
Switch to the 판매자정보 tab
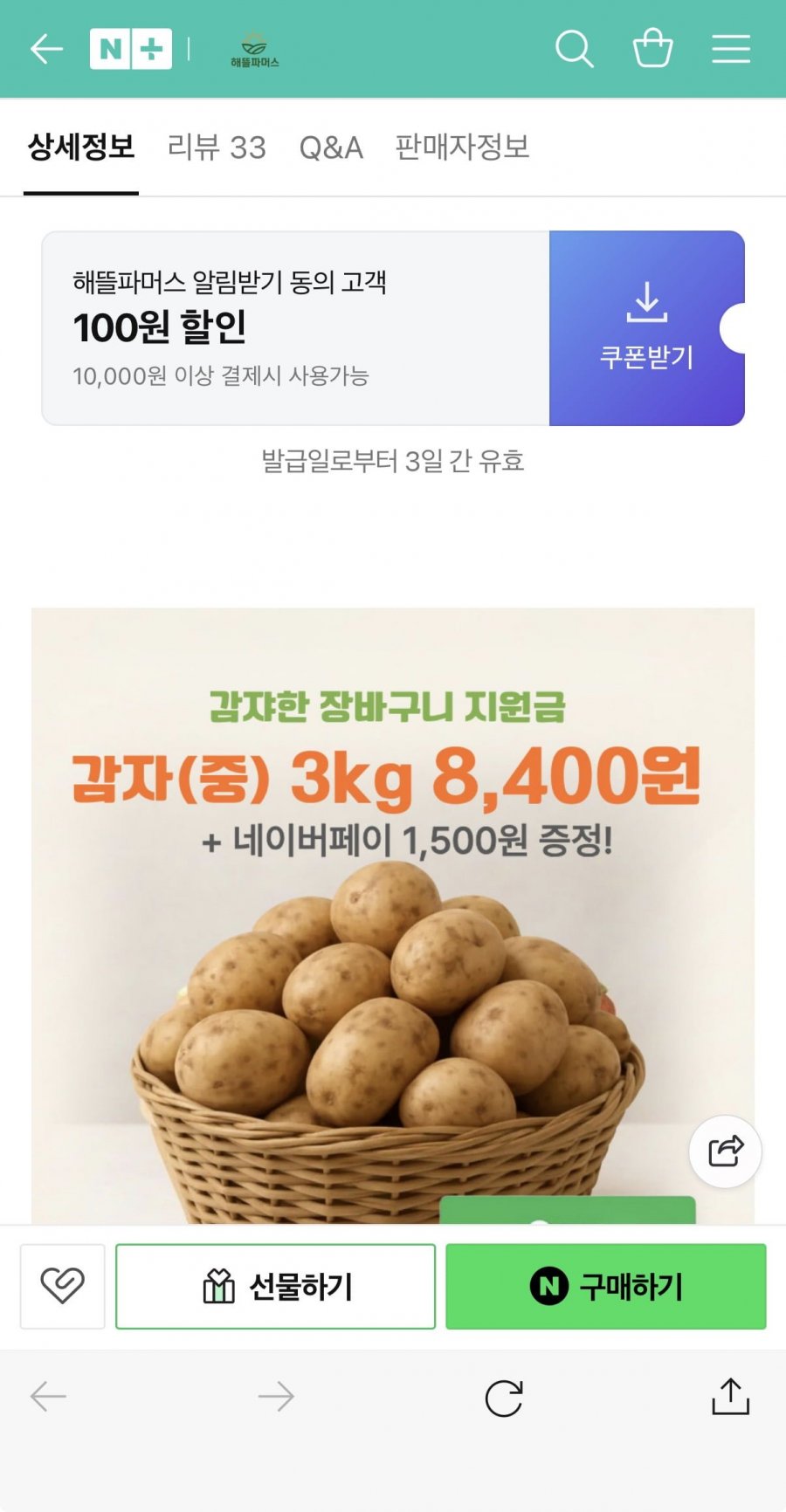[x=462, y=148]
